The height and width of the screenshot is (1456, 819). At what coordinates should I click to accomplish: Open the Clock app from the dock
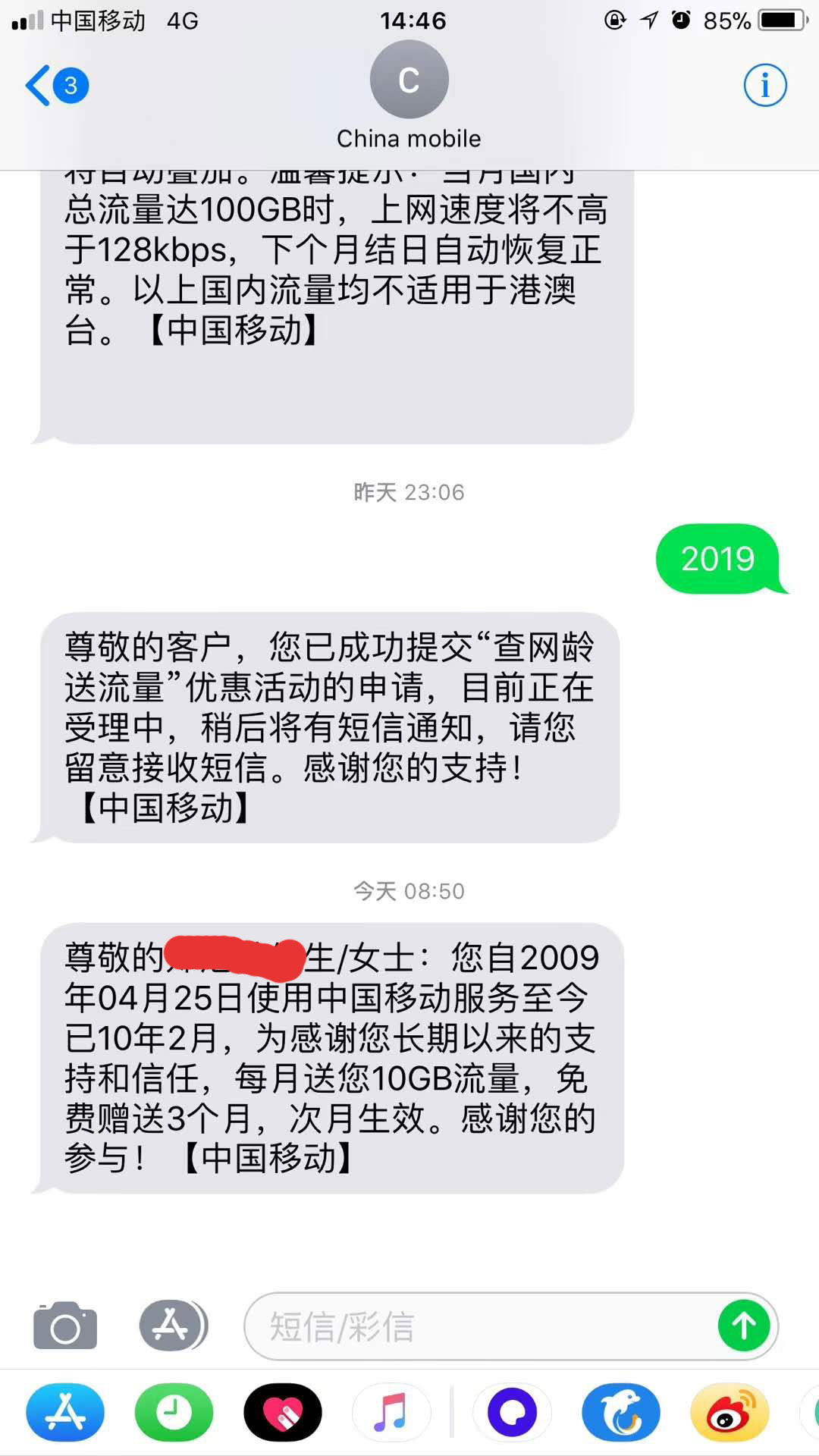[174, 1412]
